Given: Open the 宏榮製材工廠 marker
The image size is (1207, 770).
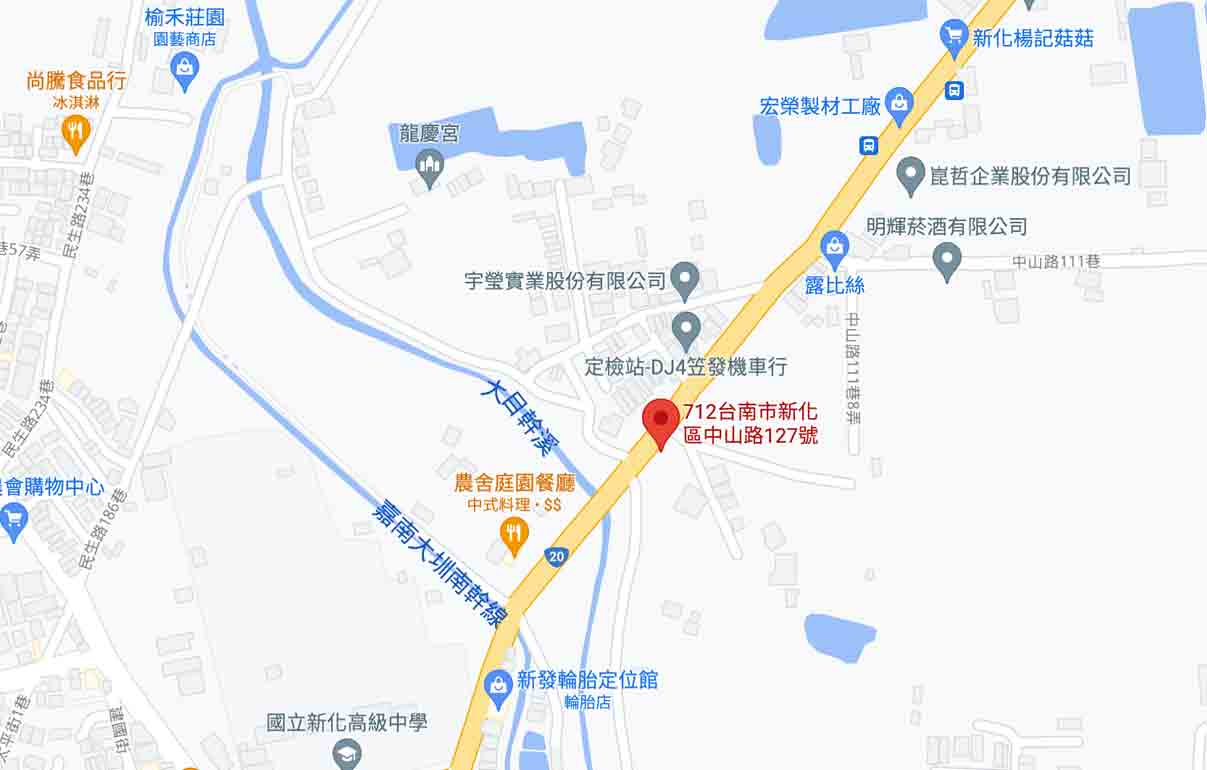Looking at the screenshot, I should point(900,106).
